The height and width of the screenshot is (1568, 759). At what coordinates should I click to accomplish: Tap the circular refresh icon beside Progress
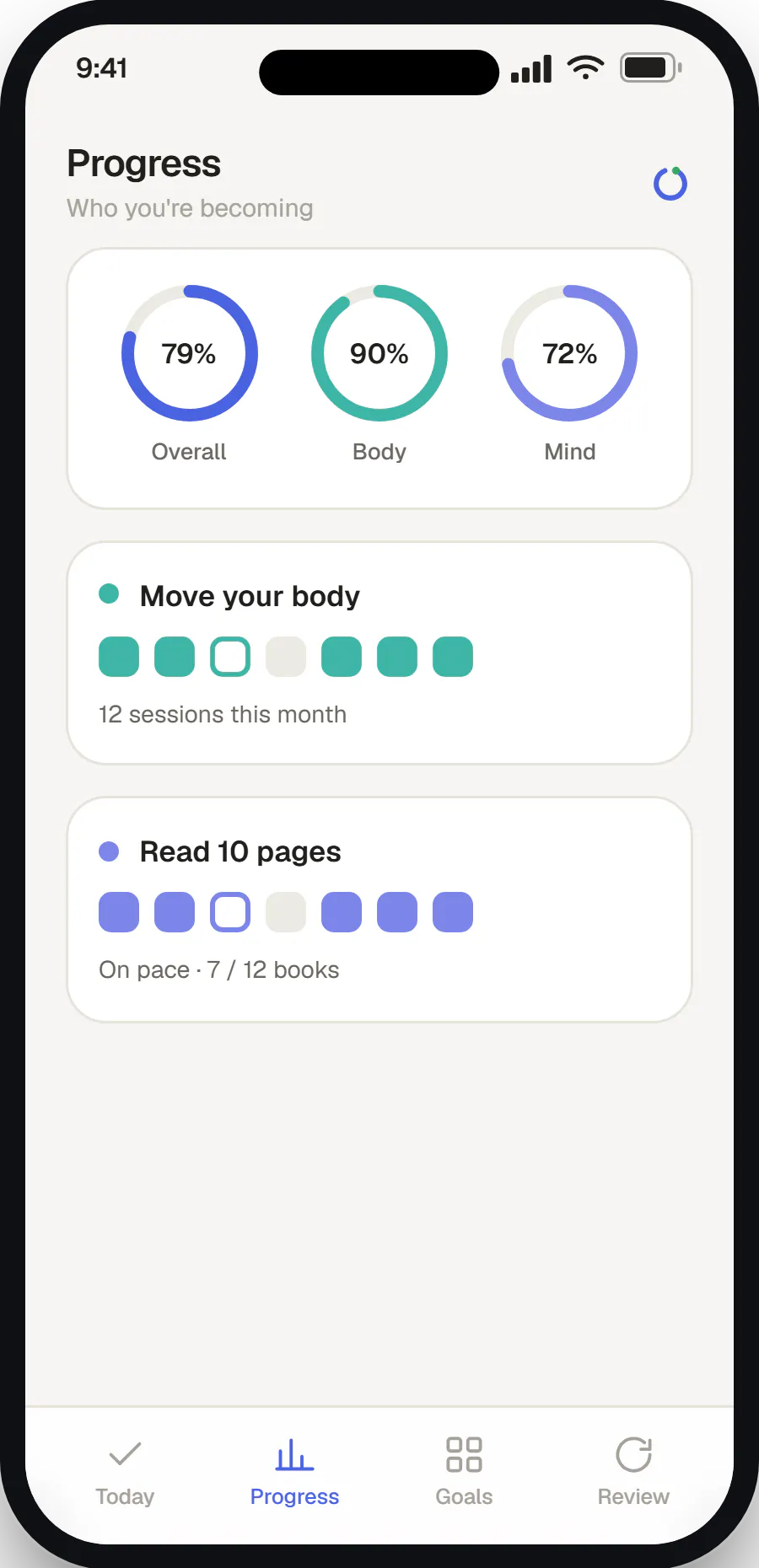pyautogui.click(x=670, y=184)
